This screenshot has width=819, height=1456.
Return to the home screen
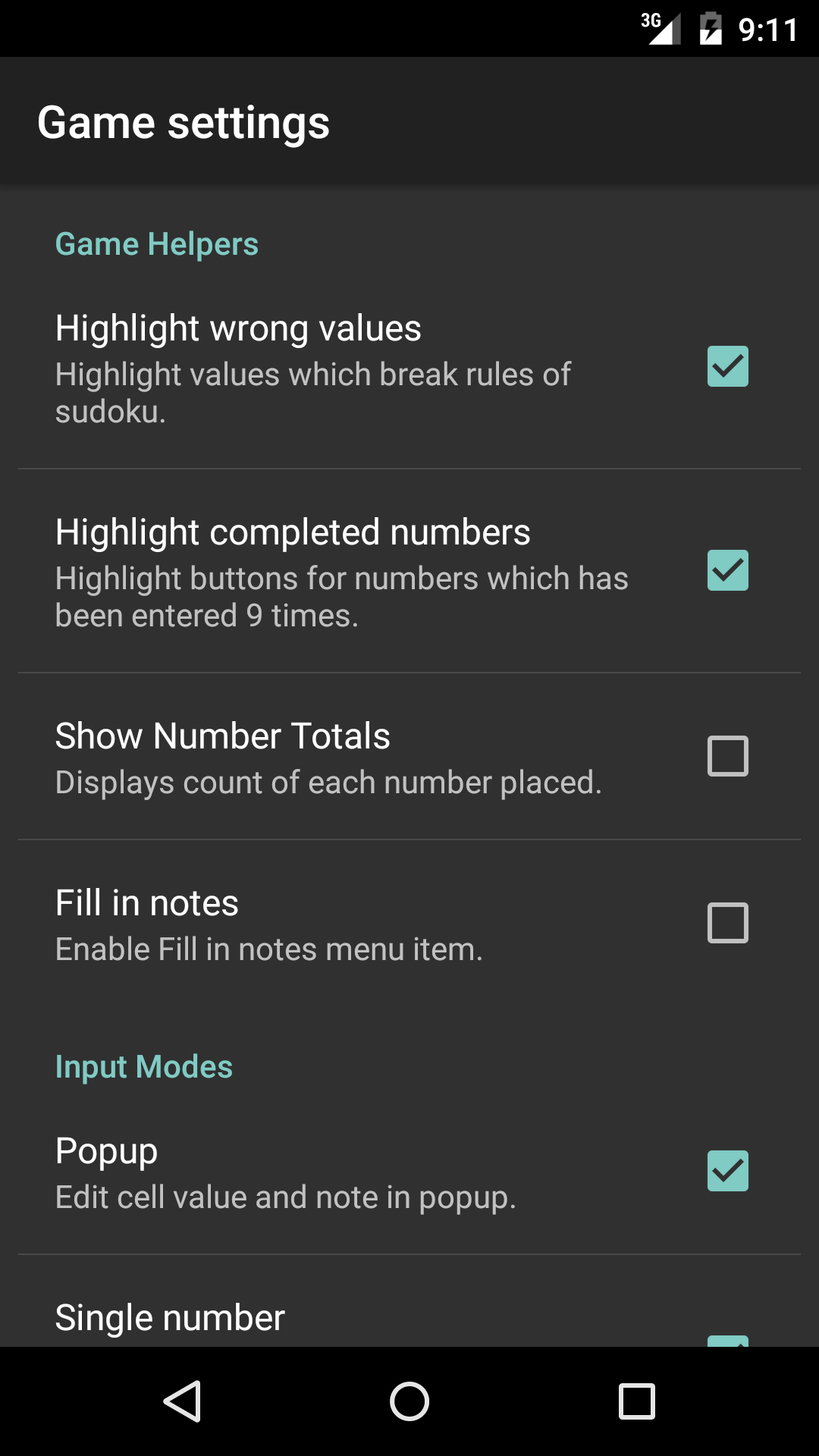(409, 1401)
